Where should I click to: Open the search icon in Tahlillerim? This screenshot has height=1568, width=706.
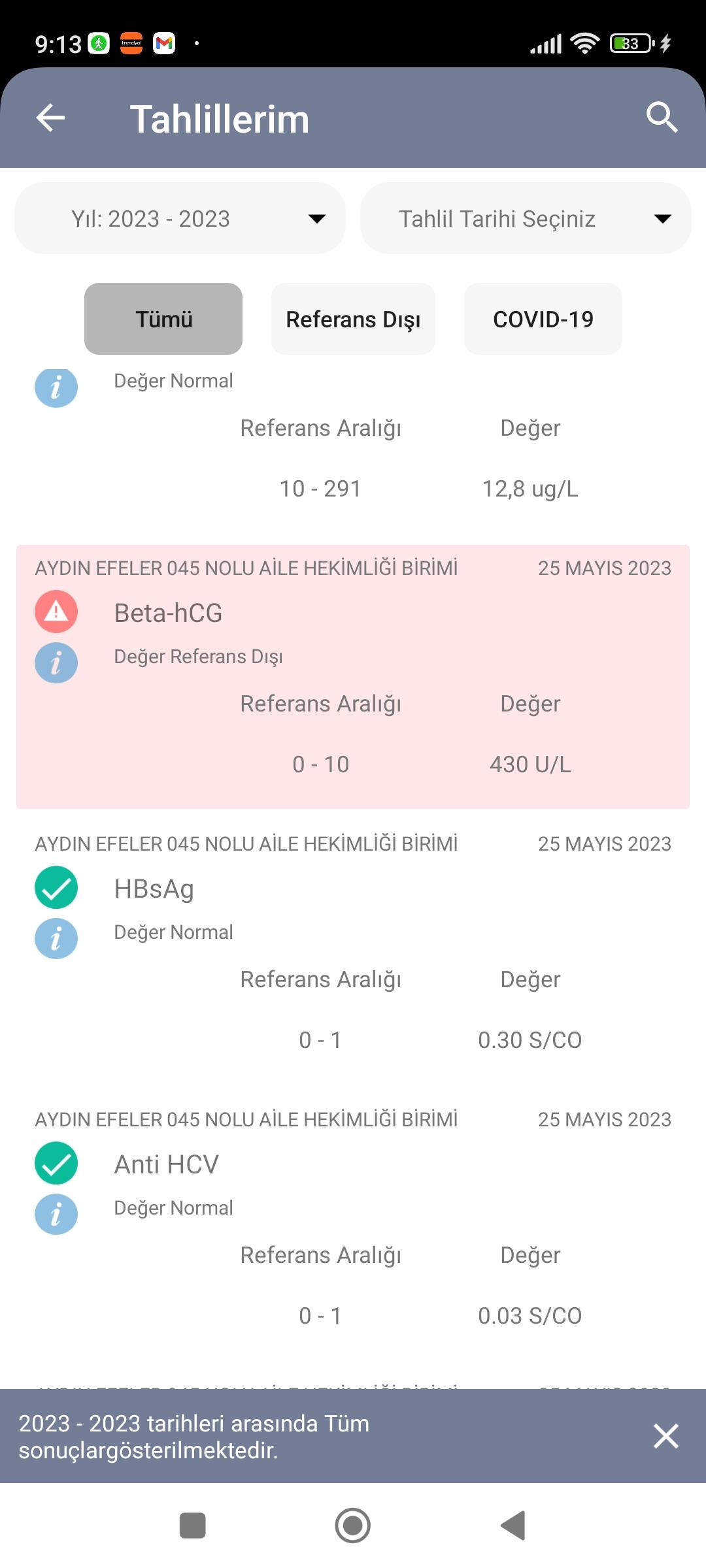[662, 118]
